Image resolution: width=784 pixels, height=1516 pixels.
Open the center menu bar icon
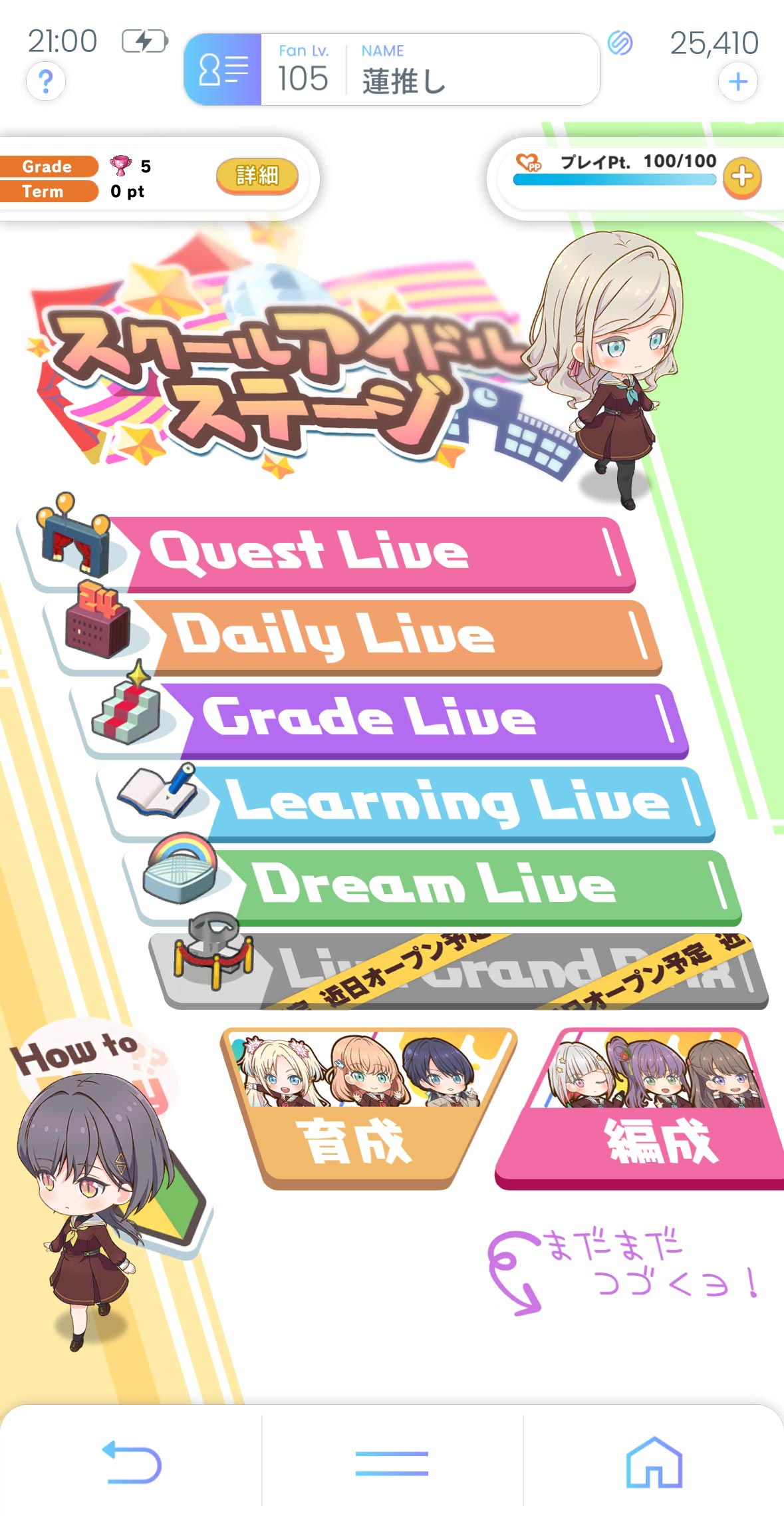392,1461
